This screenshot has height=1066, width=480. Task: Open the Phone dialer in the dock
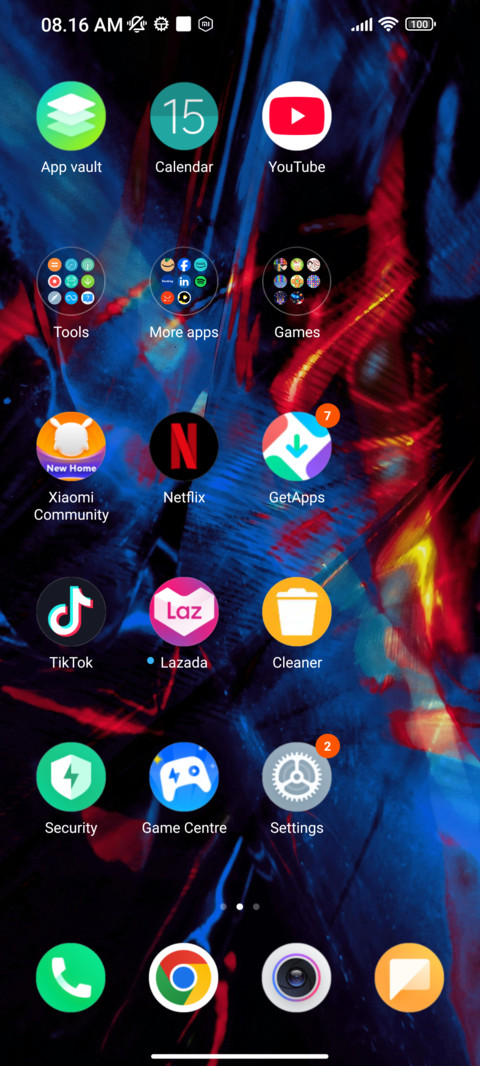pos(71,977)
